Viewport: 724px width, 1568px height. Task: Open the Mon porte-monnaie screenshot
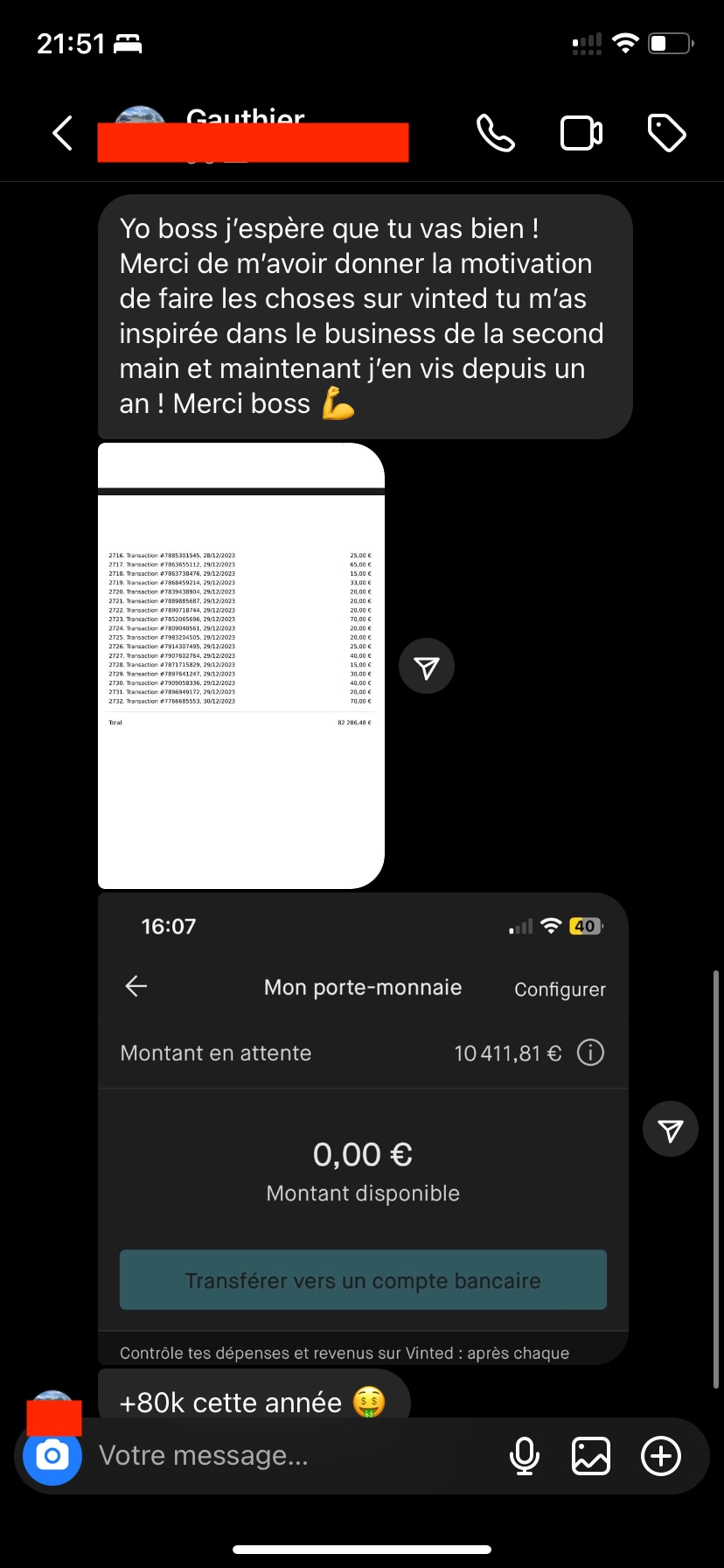click(363, 1127)
